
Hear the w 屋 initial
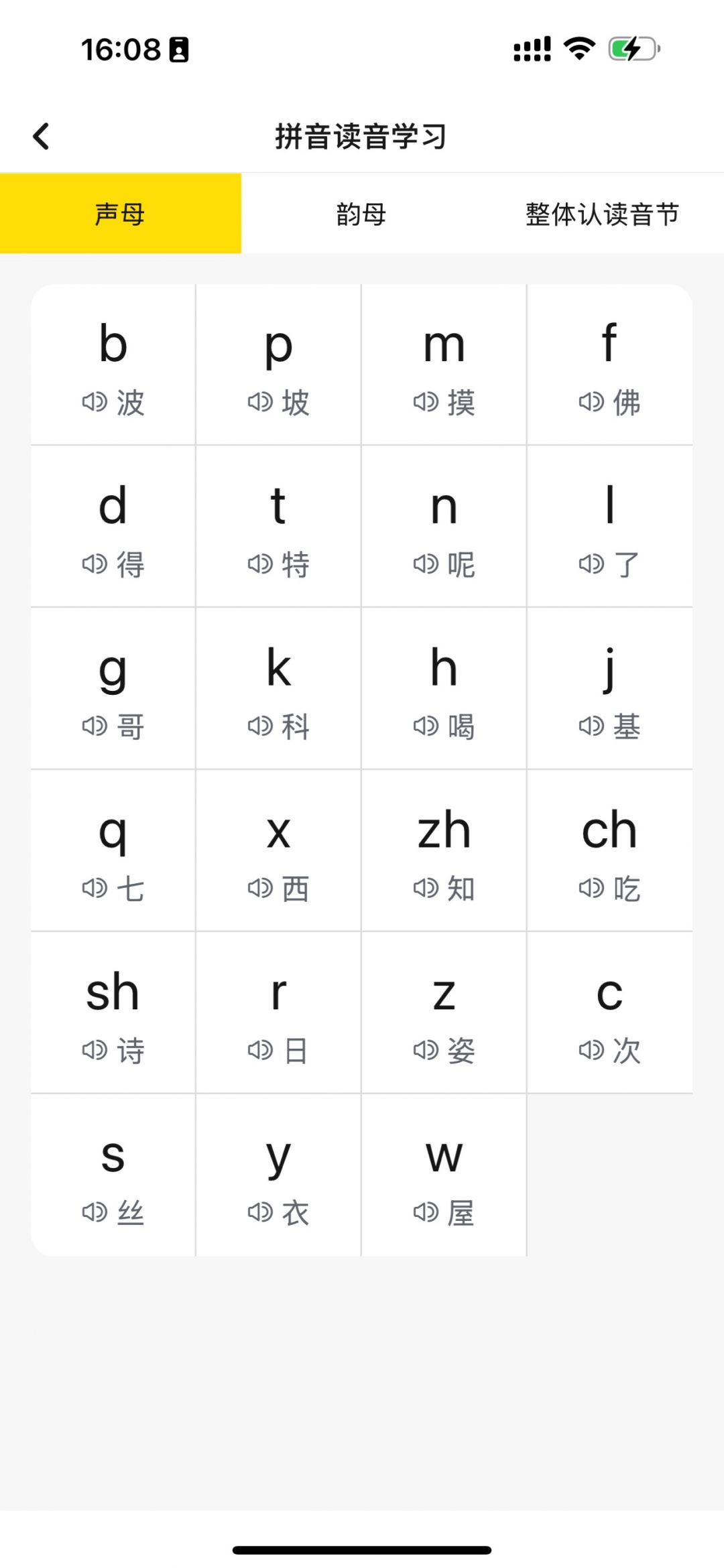tap(444, 1176)
